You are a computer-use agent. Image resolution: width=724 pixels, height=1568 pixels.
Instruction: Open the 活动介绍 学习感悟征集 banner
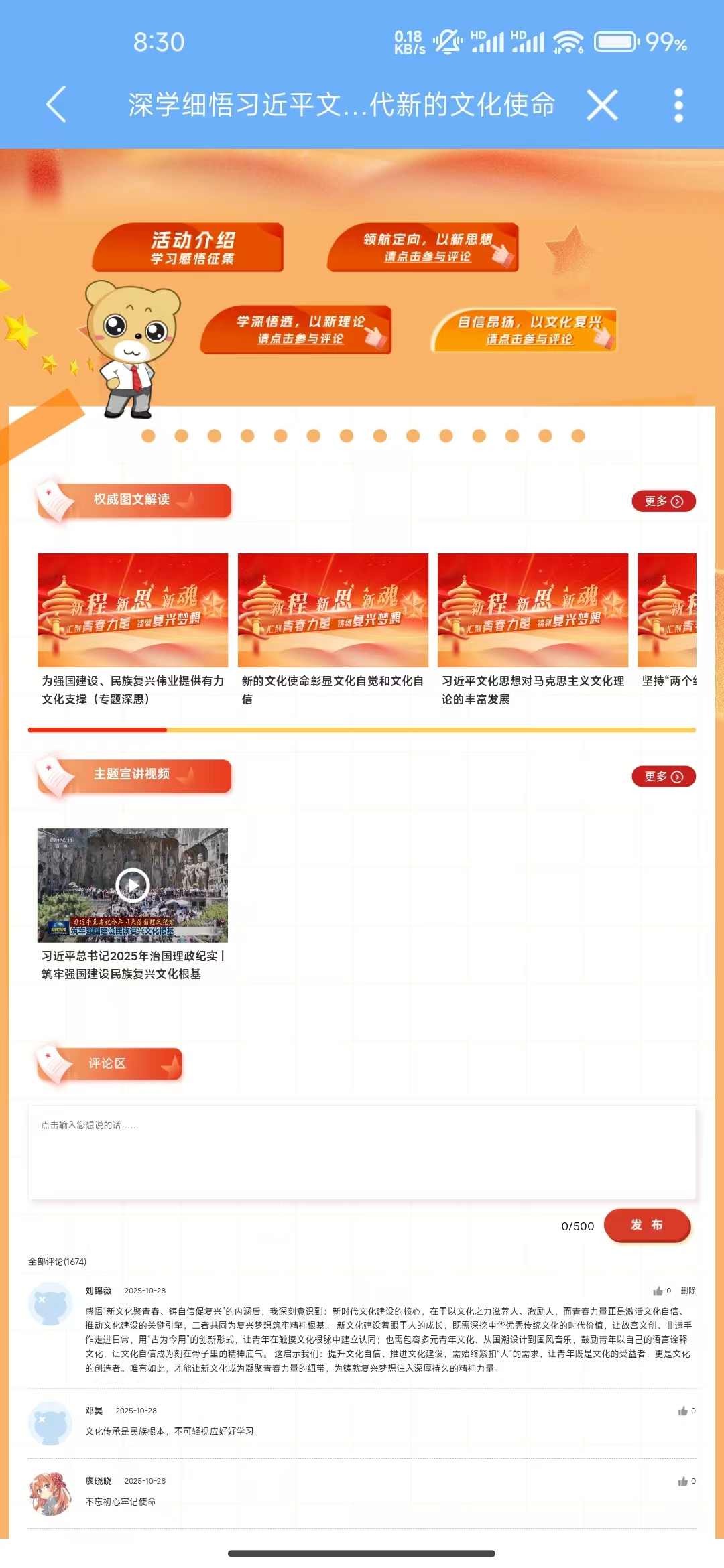coord(188,247)
